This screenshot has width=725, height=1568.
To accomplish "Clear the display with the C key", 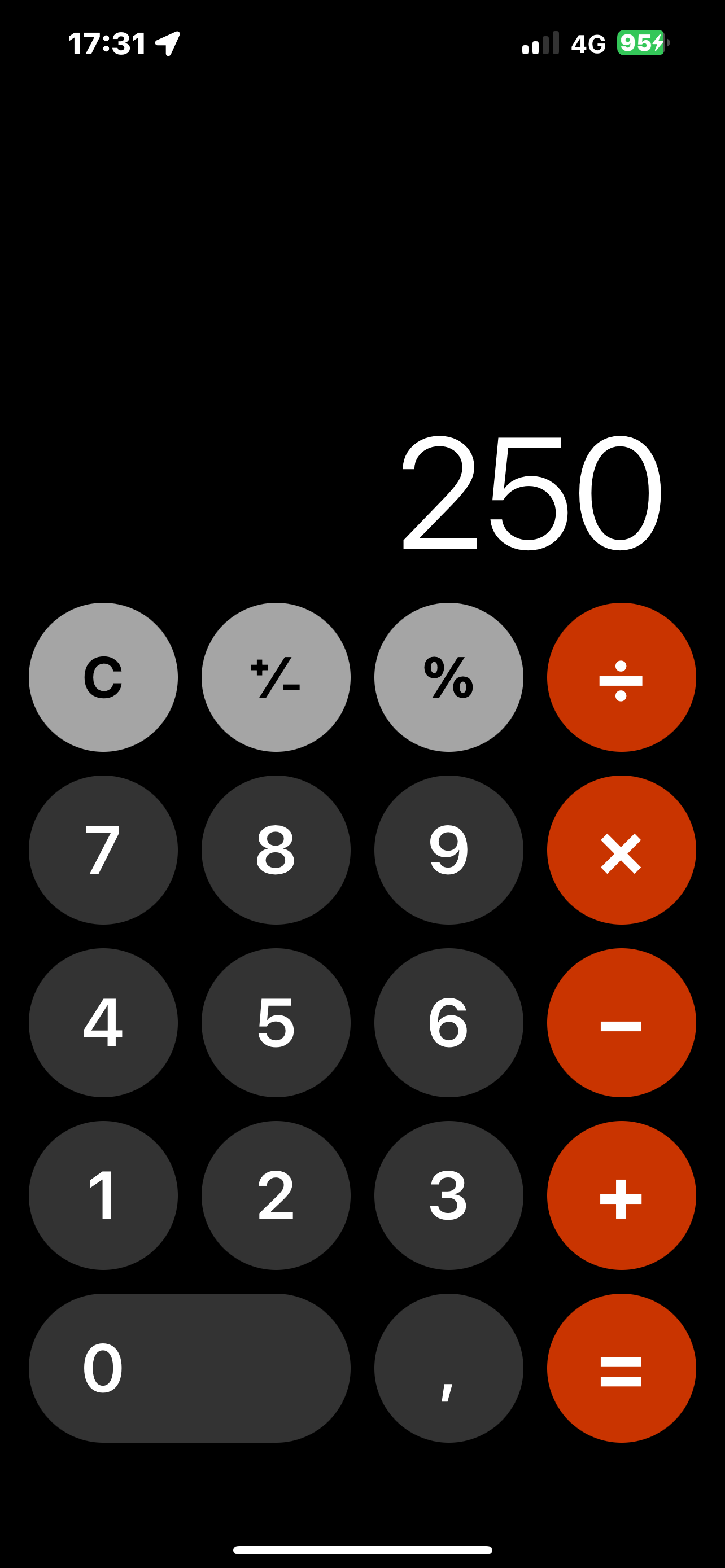I will [103, 677].
